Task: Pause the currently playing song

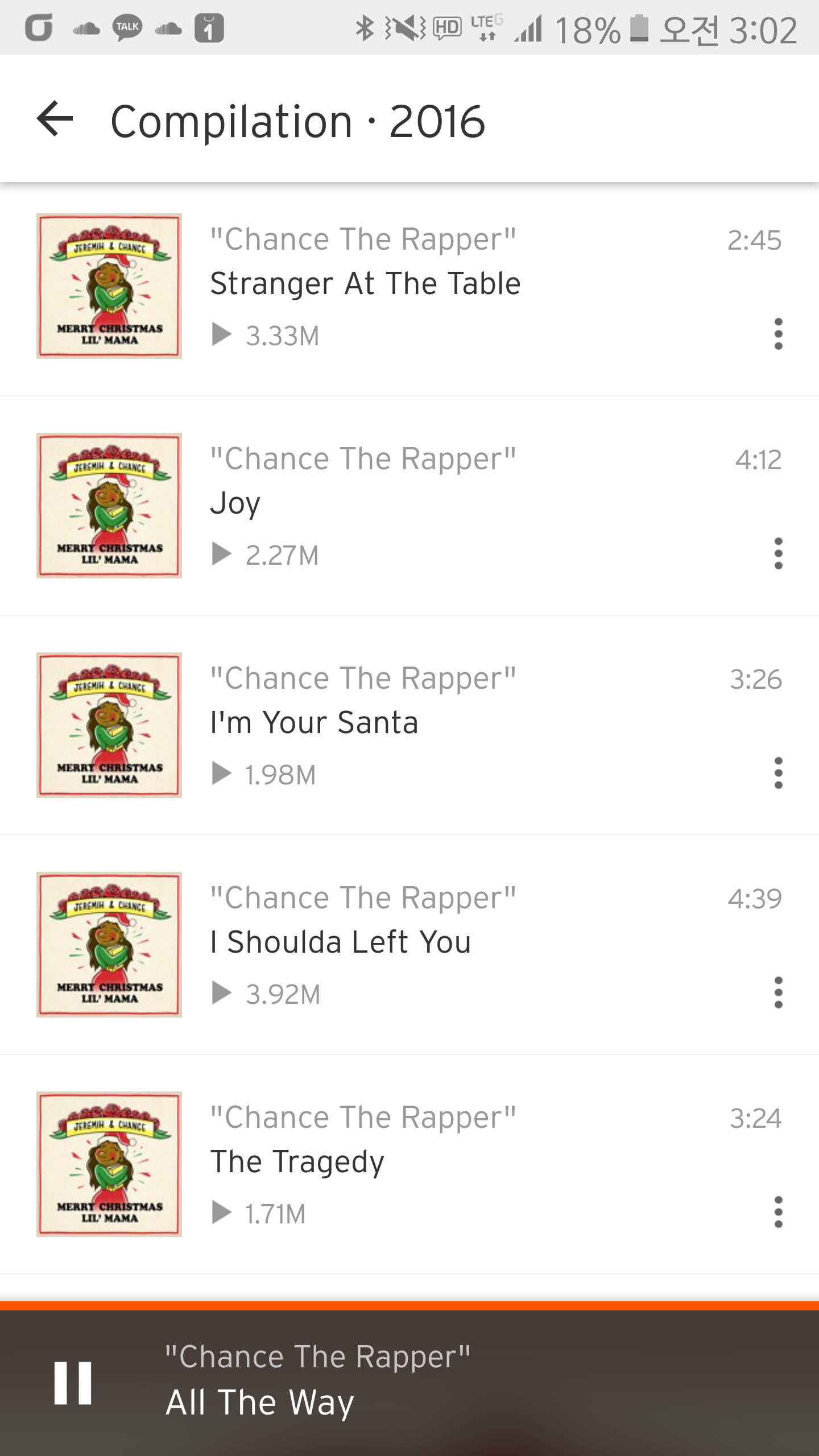Action: point(73,1383)
